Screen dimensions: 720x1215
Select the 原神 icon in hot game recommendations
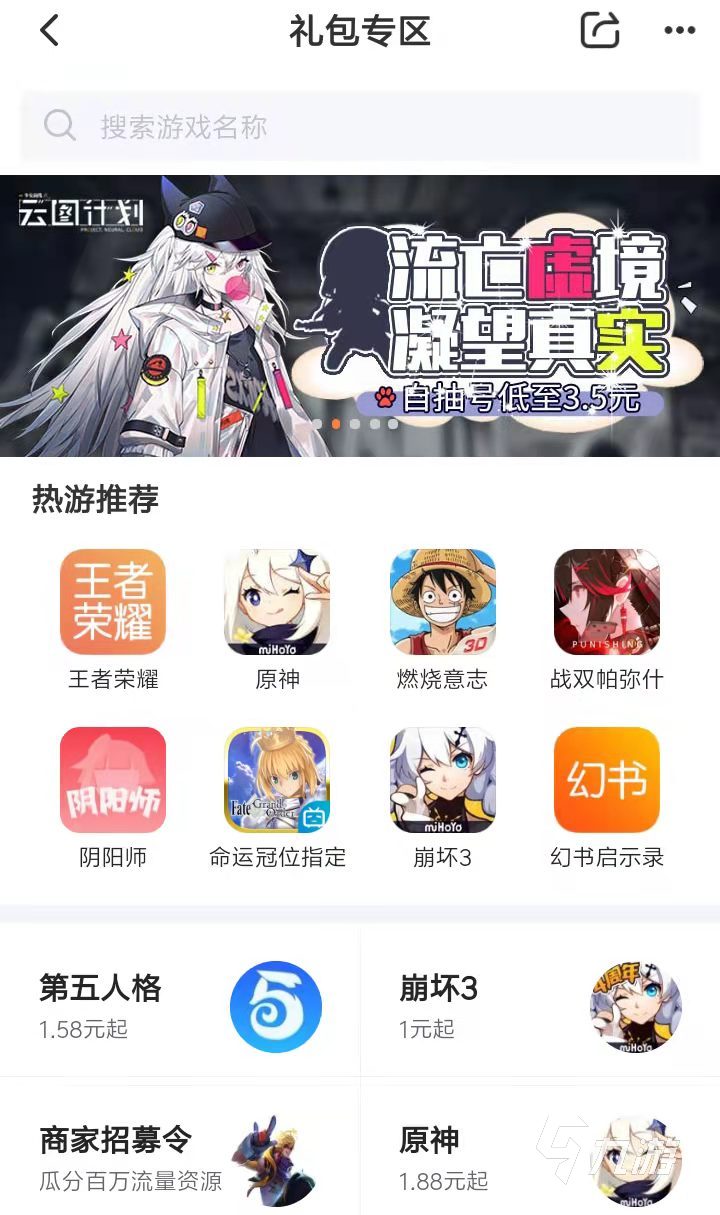[x=277, y=602]
